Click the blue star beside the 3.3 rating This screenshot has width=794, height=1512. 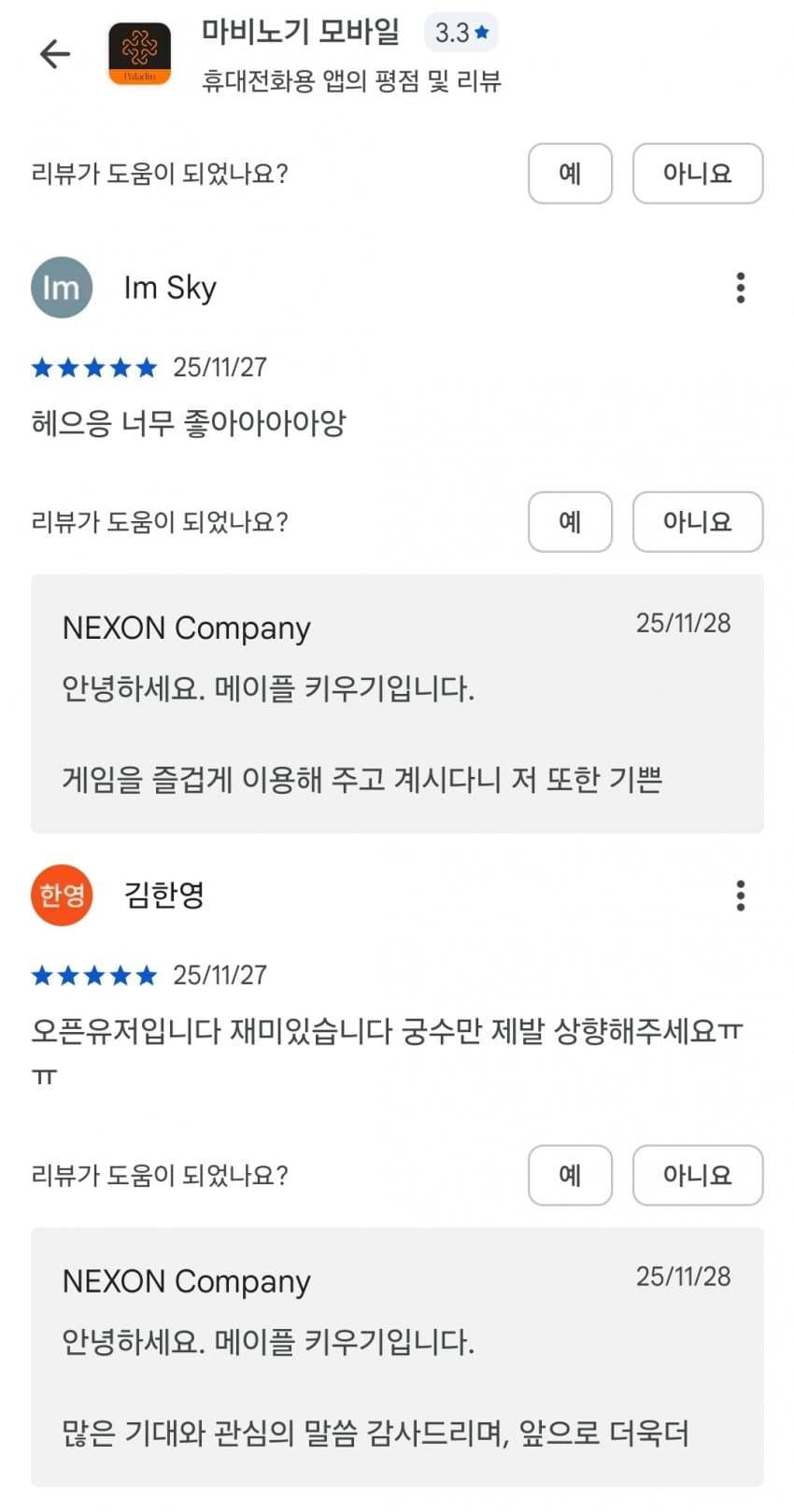pyautogui.click(x=481, y=32)
